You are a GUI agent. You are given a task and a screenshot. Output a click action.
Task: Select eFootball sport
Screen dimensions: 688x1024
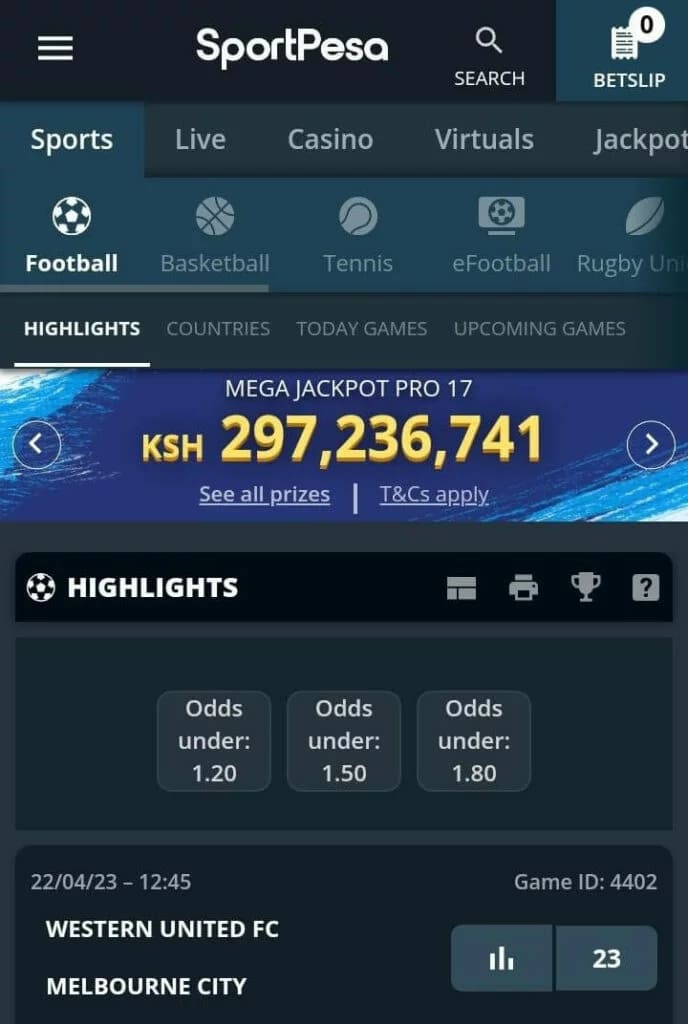[501, 236]
